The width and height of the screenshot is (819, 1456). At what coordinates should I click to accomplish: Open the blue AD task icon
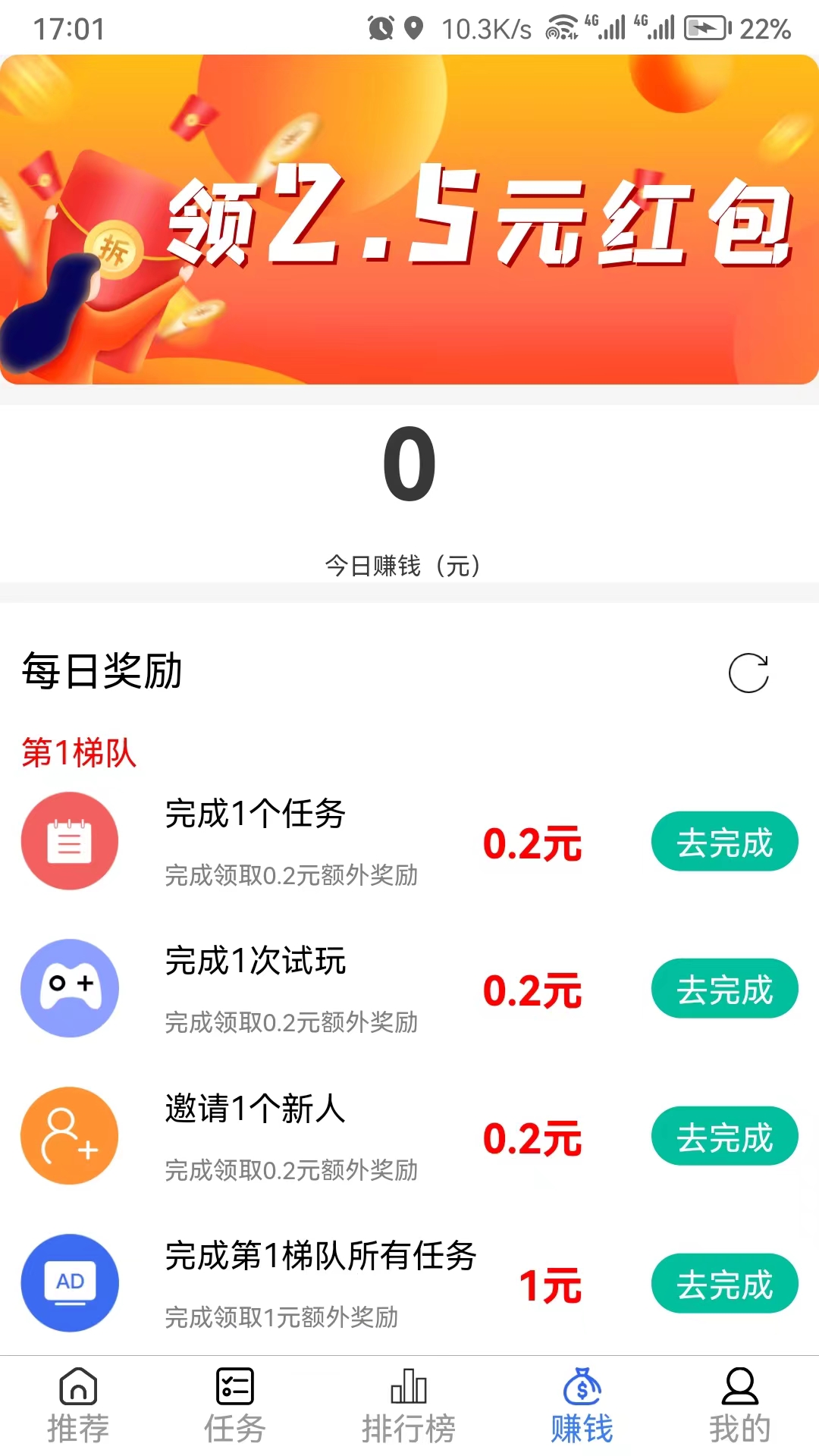coord(69,1283)
